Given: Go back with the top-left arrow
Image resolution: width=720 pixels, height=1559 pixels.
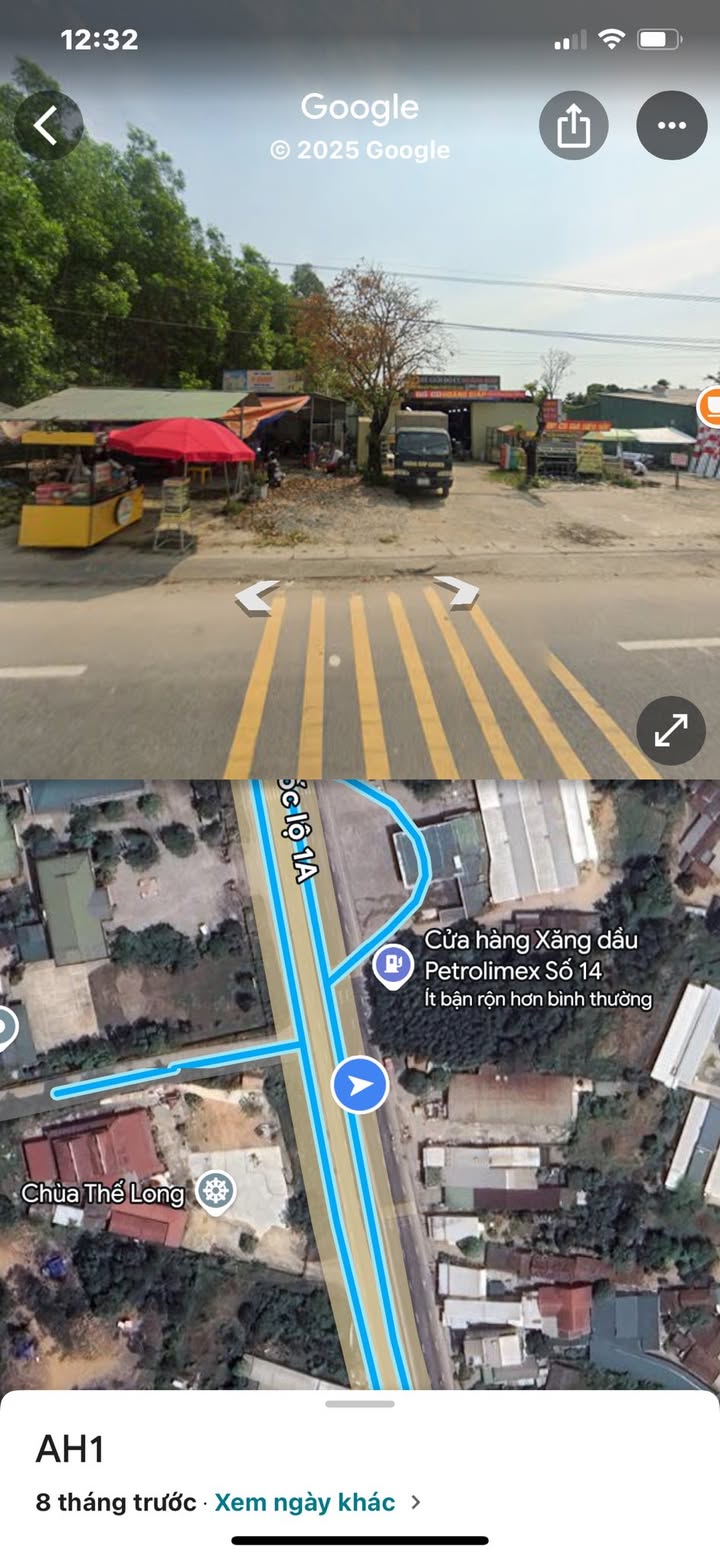Looking at the screenshot, I should [48, 126].
